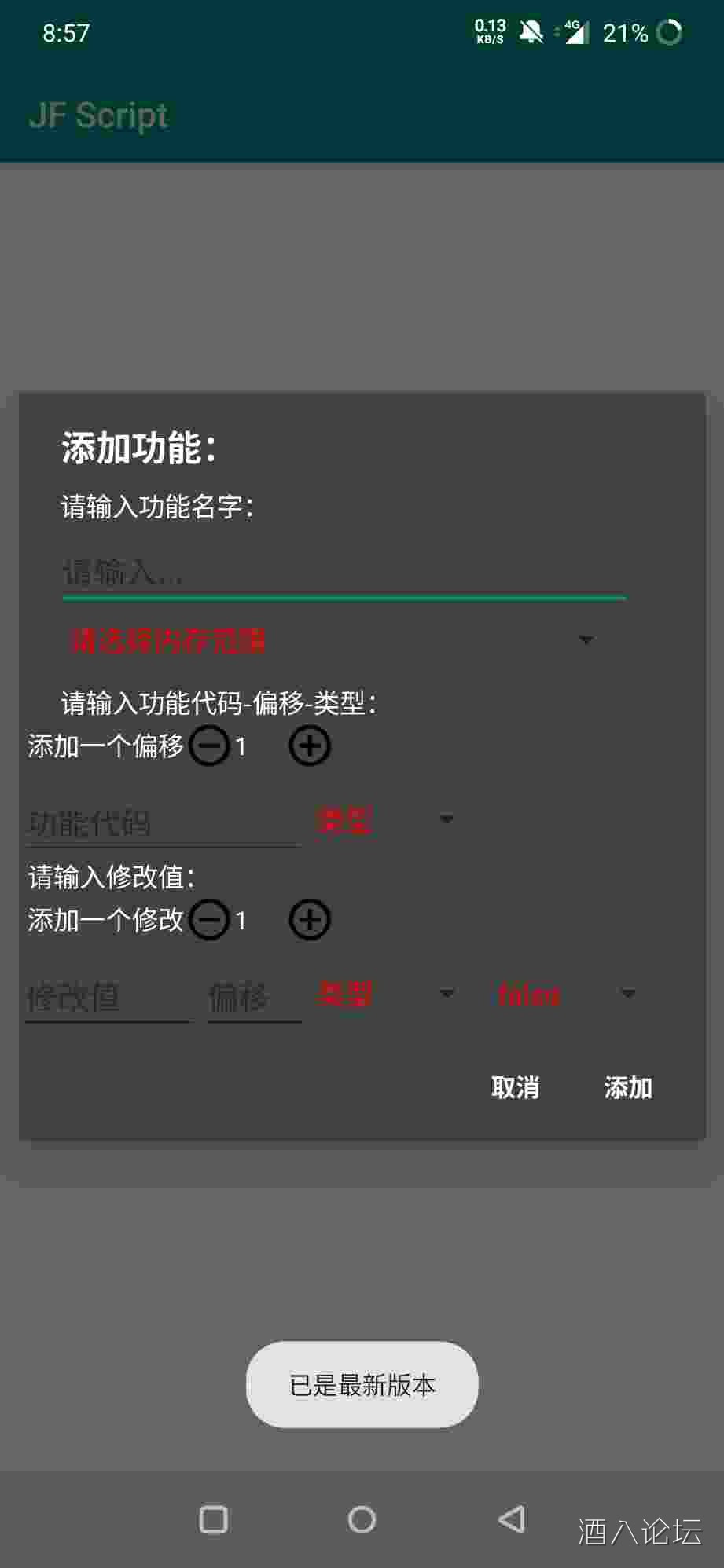Focus the 偏移 input field
Screen dimensions: 724x1568
[253, 998]
